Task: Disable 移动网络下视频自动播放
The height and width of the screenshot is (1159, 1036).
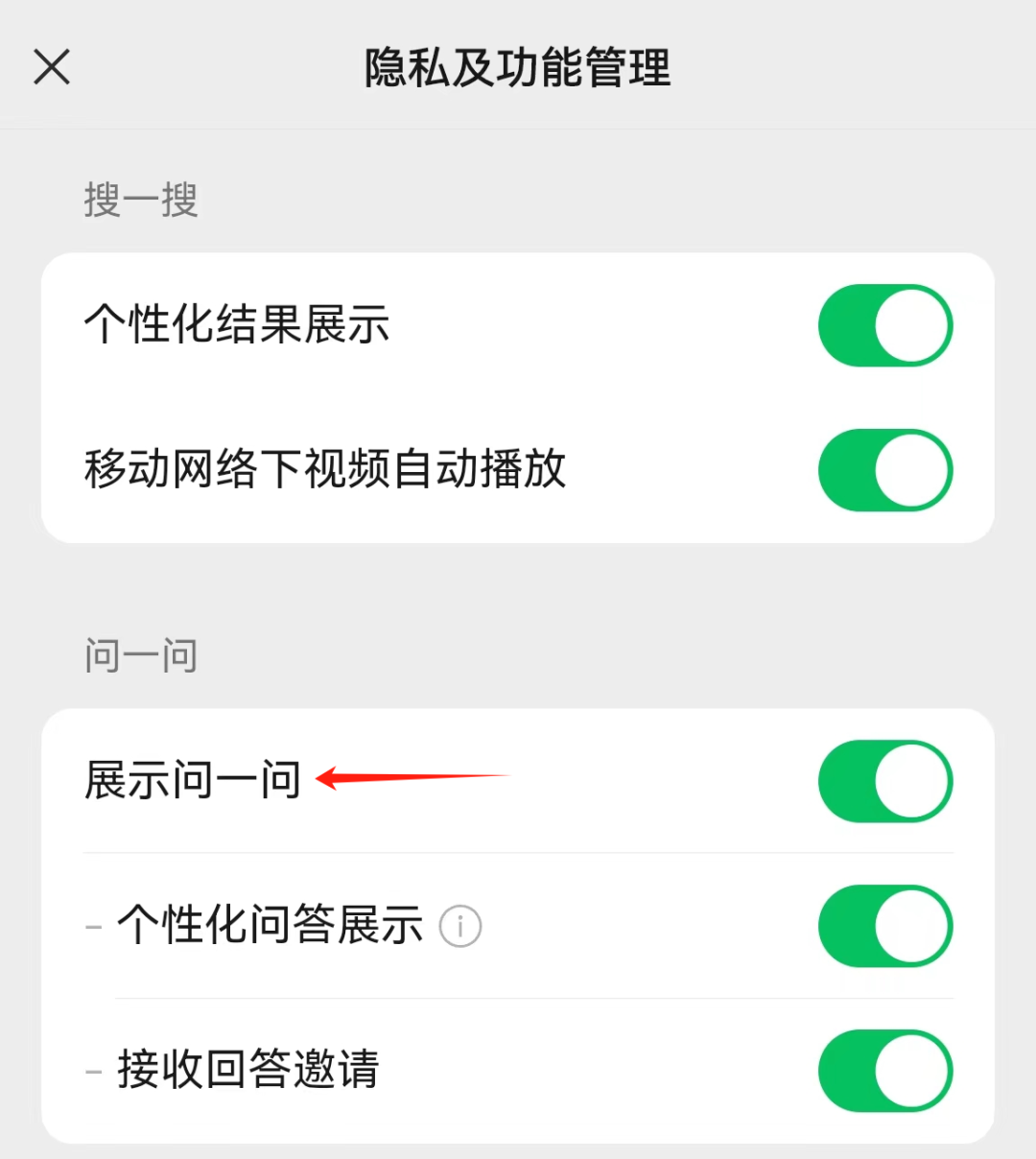Action: (884, 470)
